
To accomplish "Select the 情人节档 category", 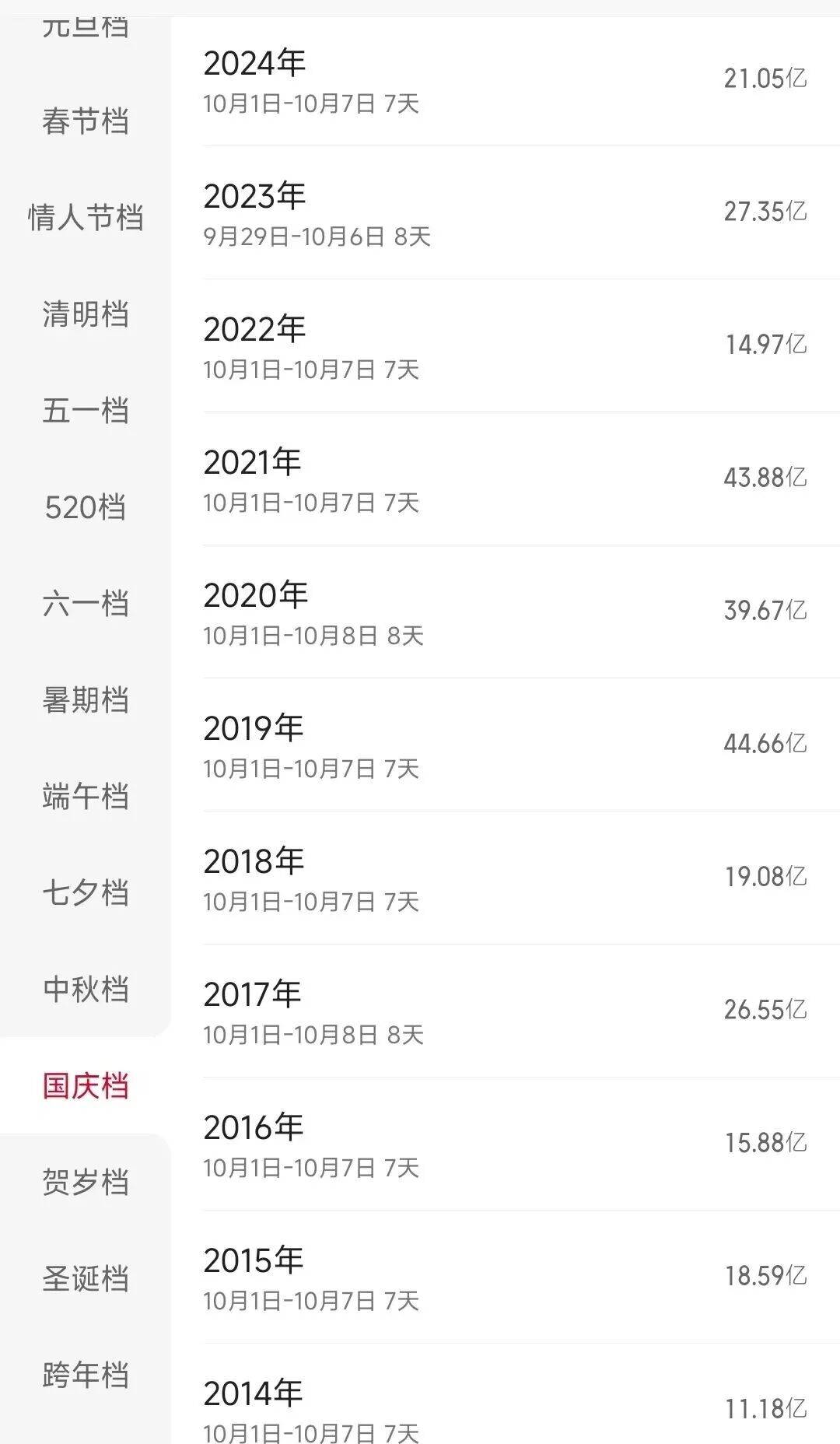I will 85,218.
